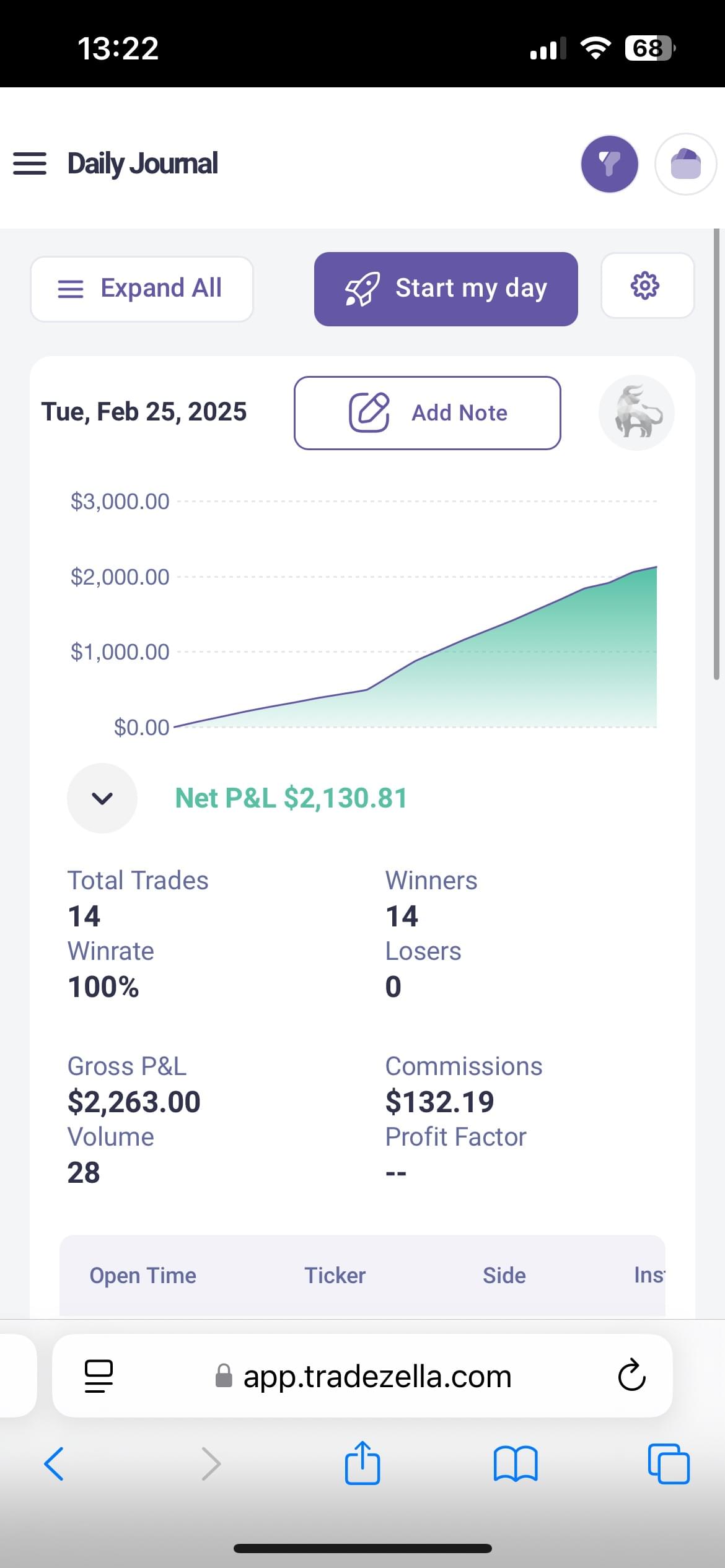Screen dimensions: 725x1568
Task: Show open tabs
Action: tap(669, 1464)
